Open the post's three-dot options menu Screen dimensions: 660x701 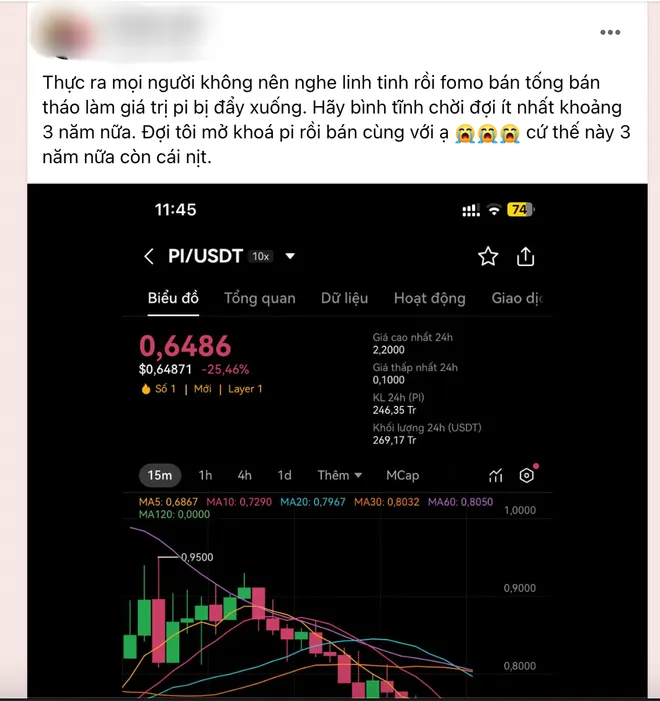(610, 33)
